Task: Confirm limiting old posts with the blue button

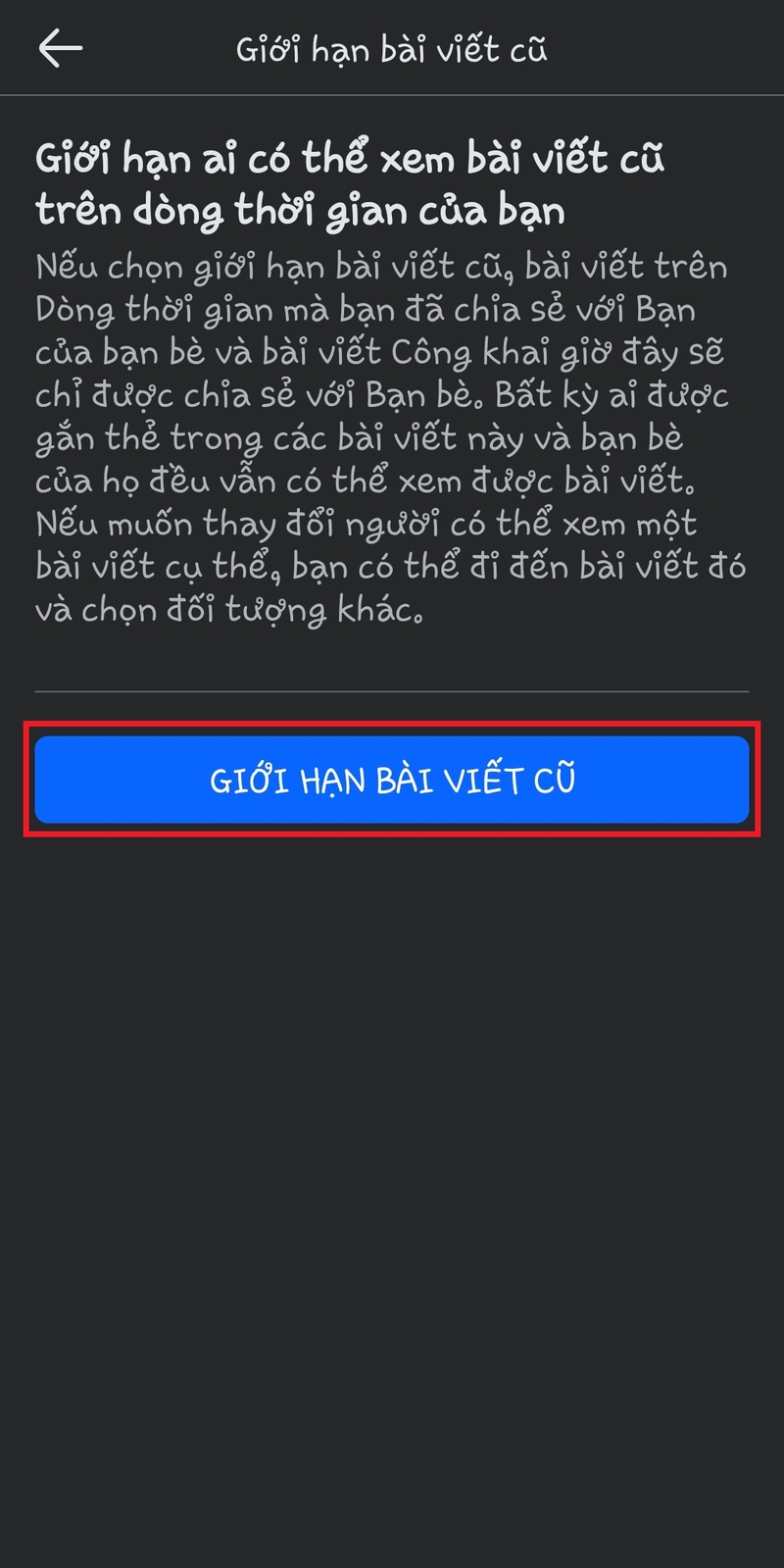Action: click(392, 781)
